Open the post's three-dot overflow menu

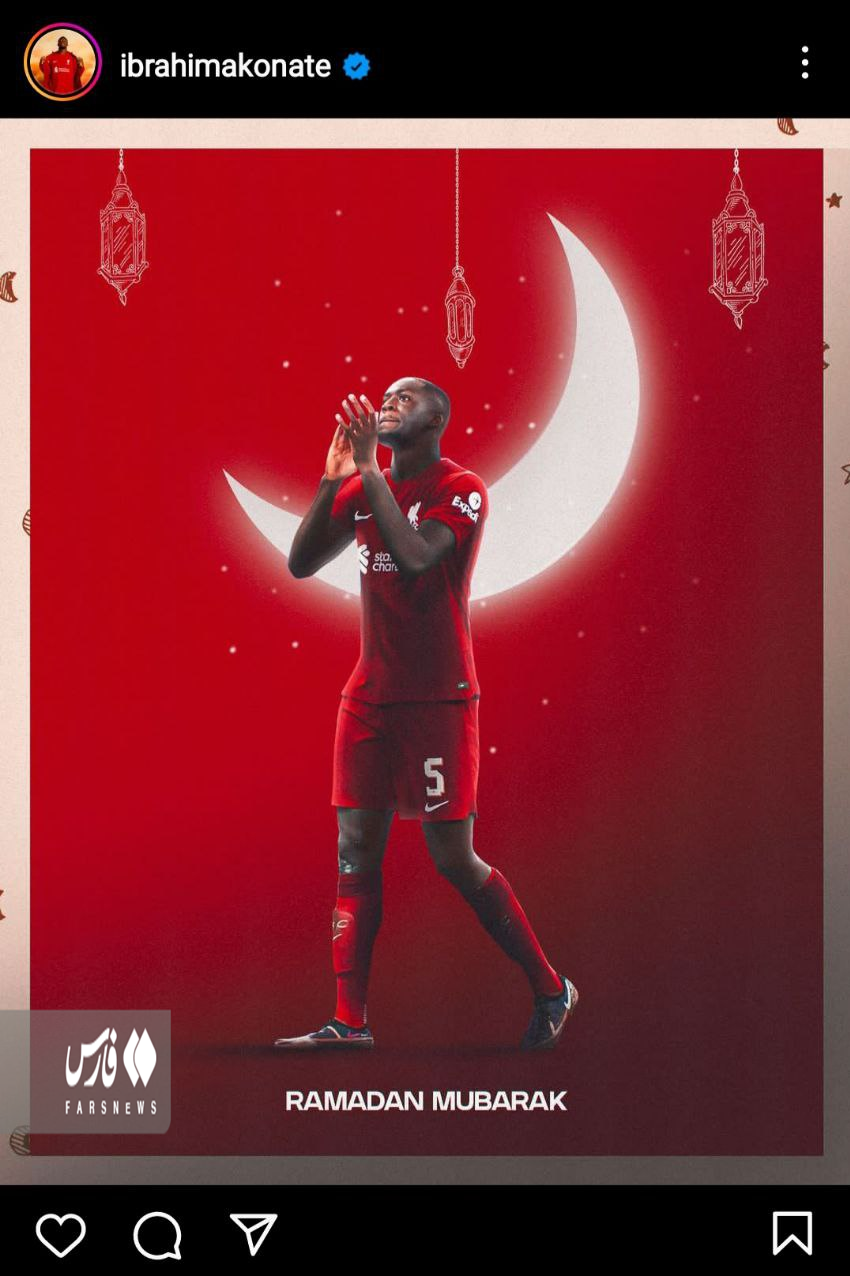click(804, 63)
